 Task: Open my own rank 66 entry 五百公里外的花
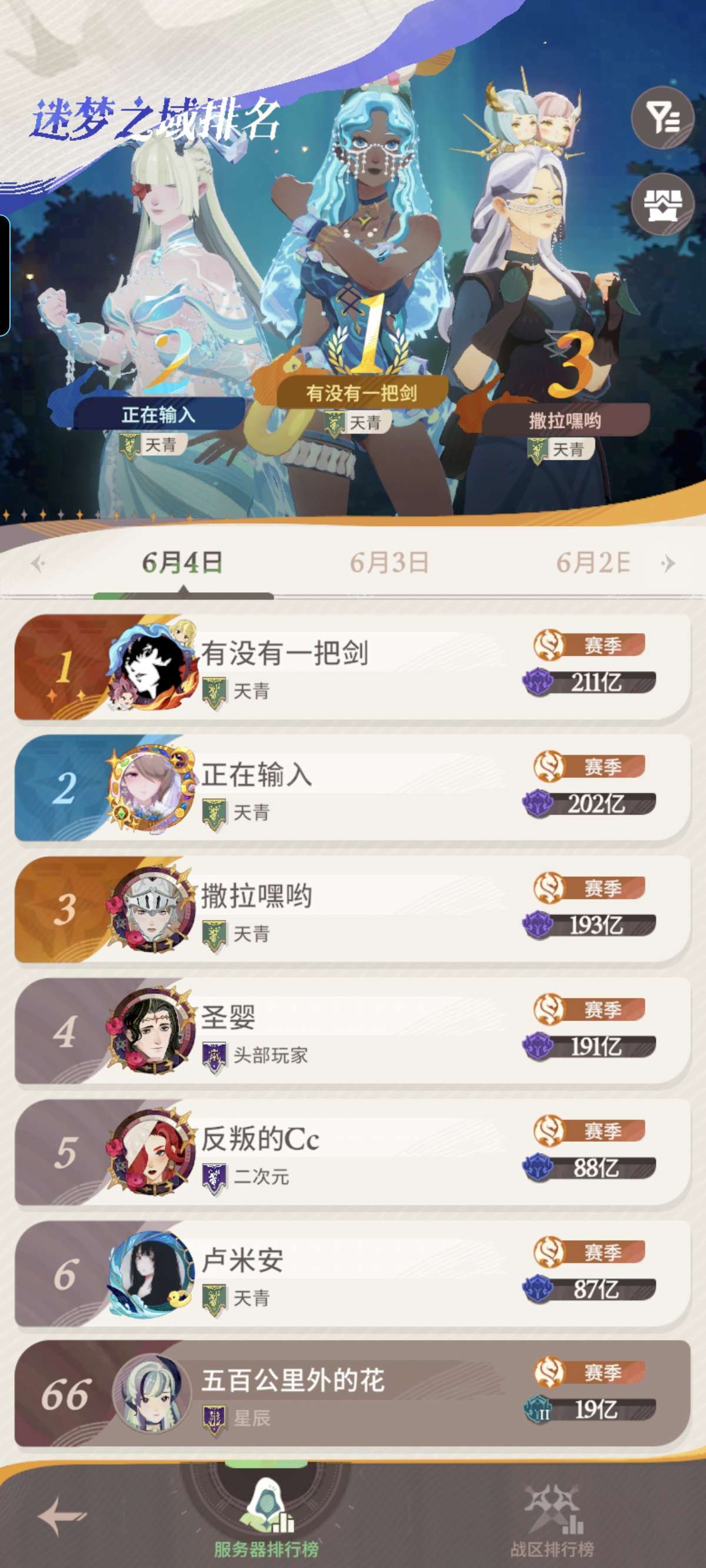(x=352, y=1394)
